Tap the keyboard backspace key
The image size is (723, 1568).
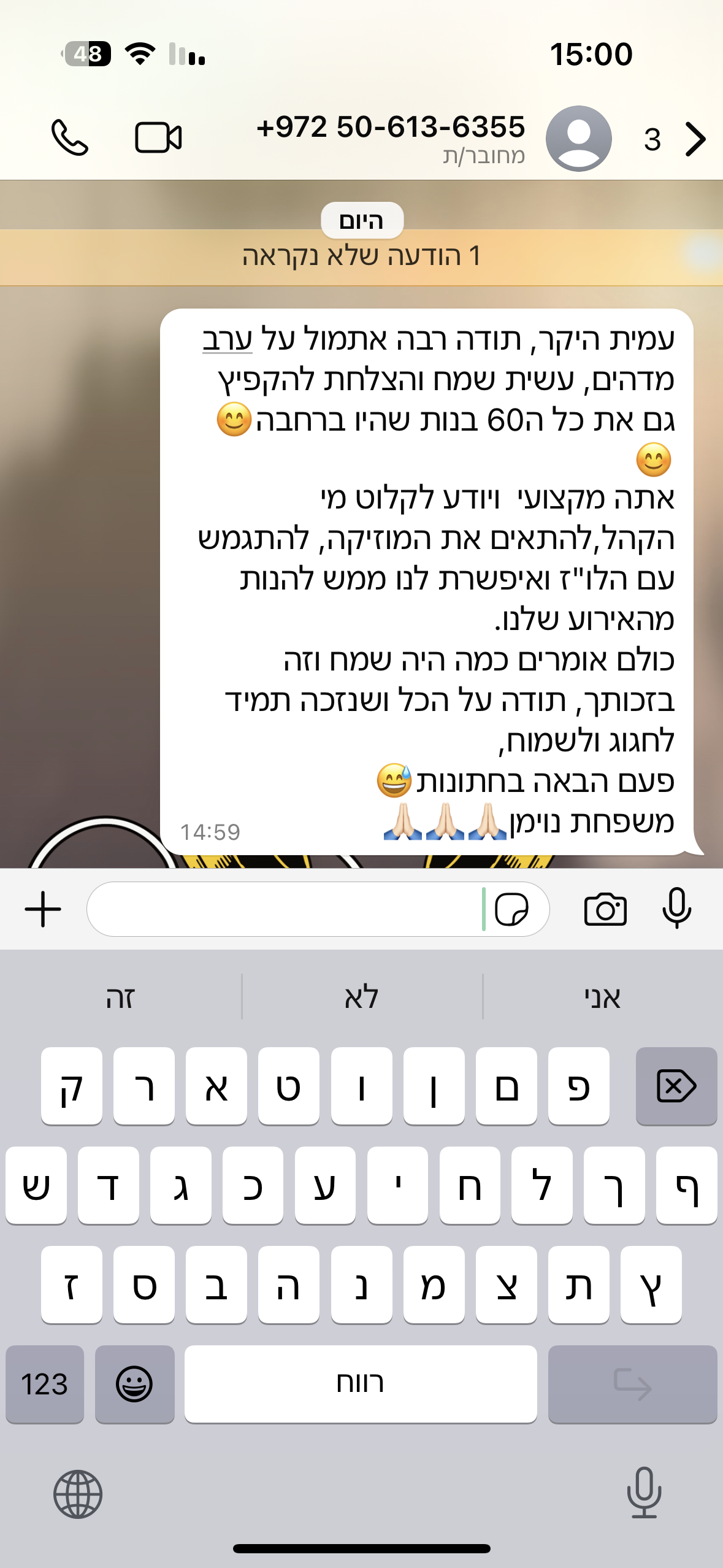click(x=676, y=1086)
